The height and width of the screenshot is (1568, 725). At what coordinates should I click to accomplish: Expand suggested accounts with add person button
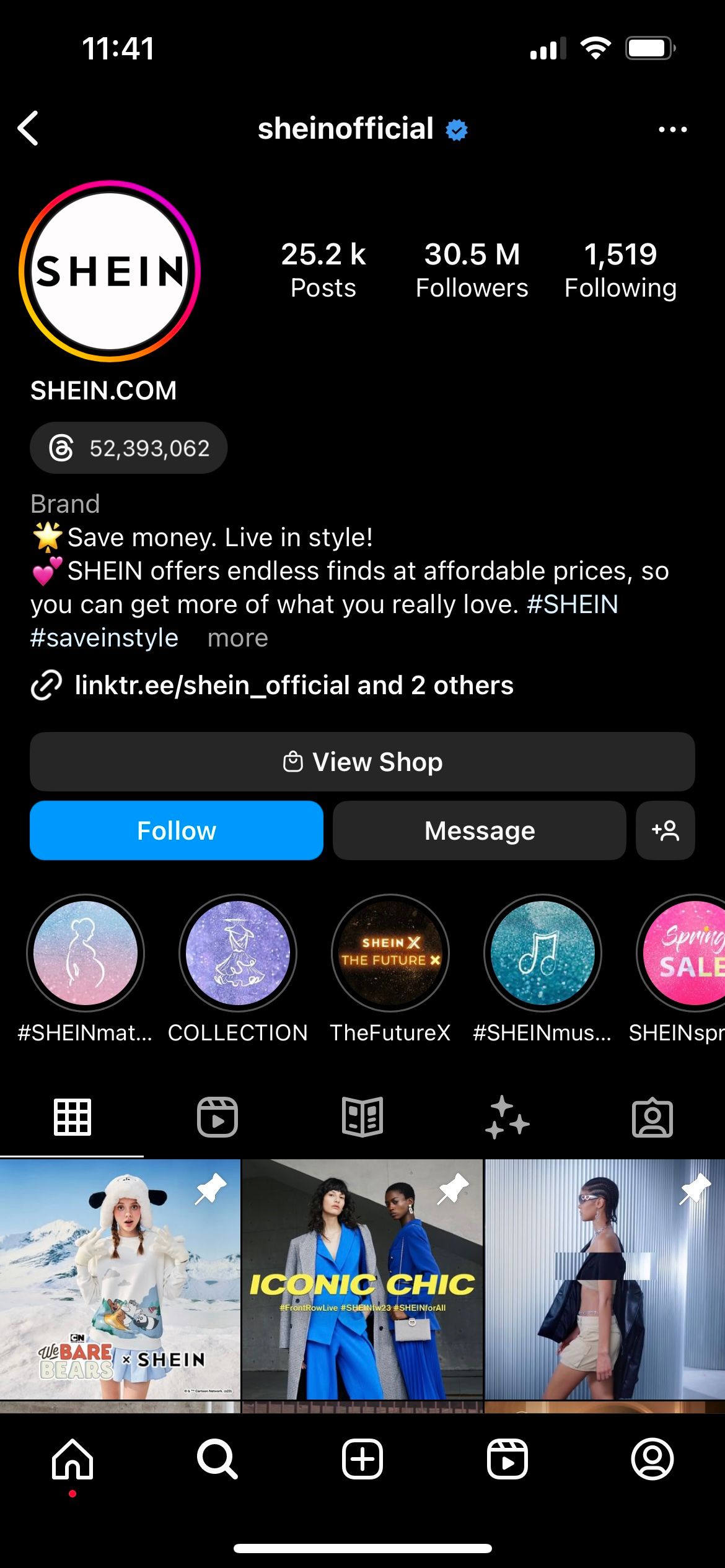(666, 830)
